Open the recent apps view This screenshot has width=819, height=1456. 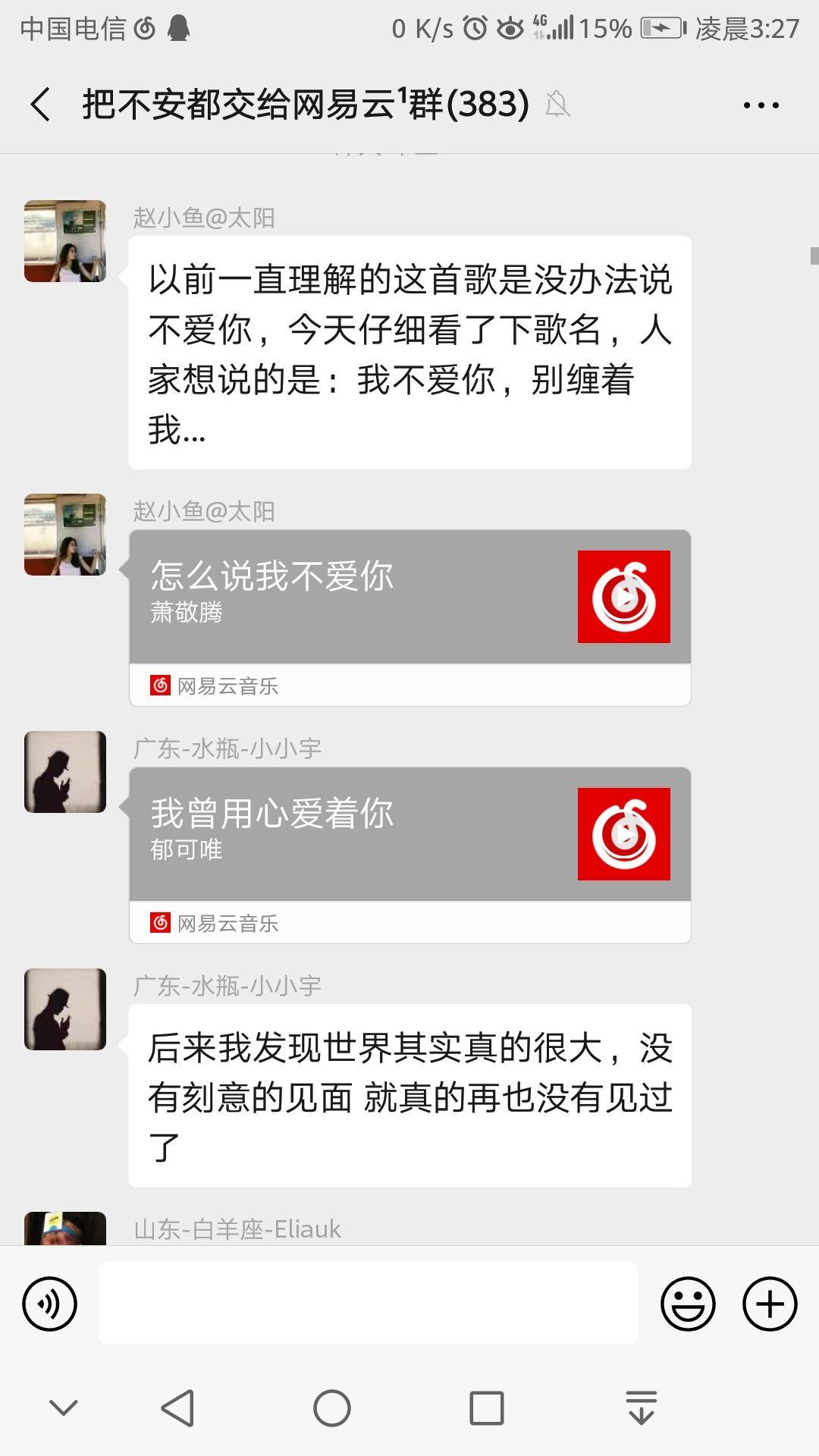coord(487,1409)
